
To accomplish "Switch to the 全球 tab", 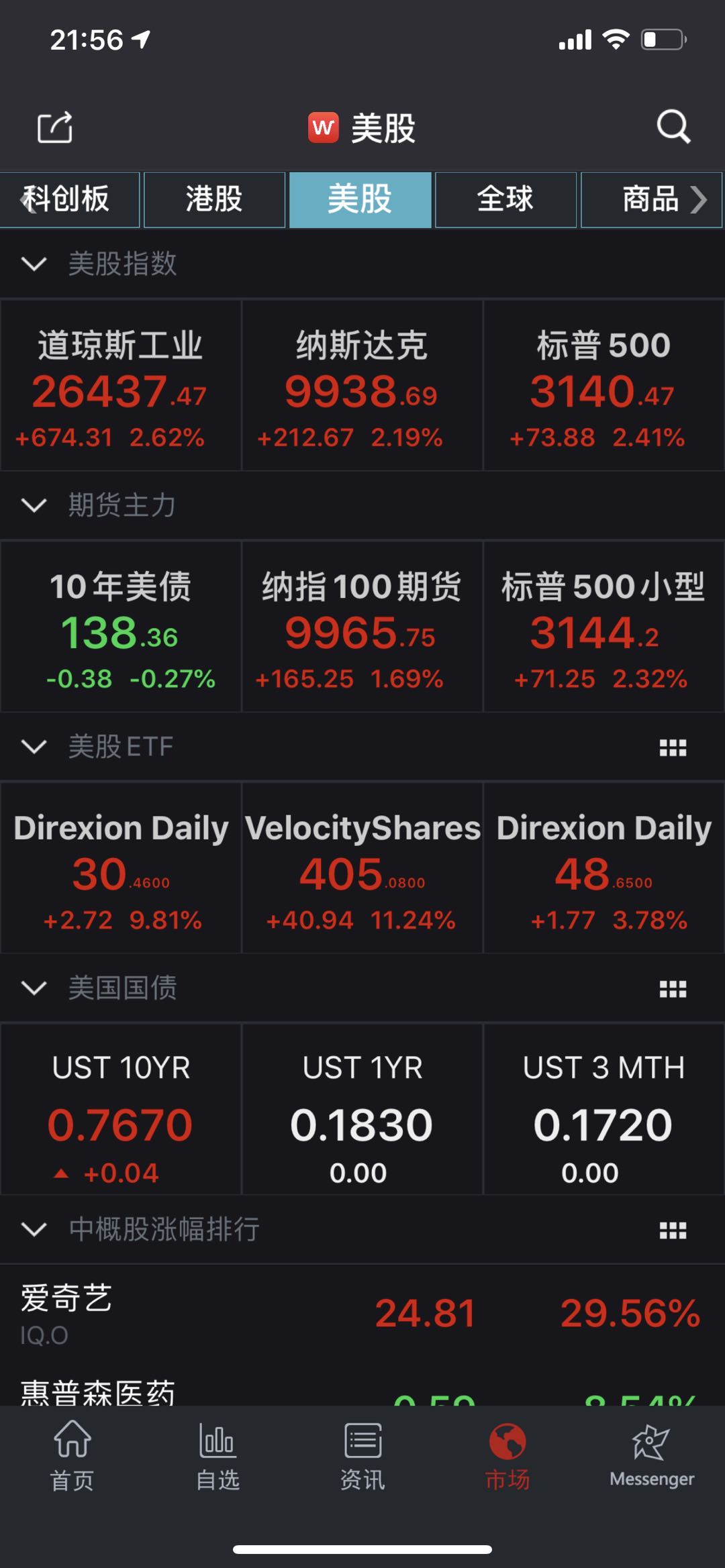I will pos(505,199).
